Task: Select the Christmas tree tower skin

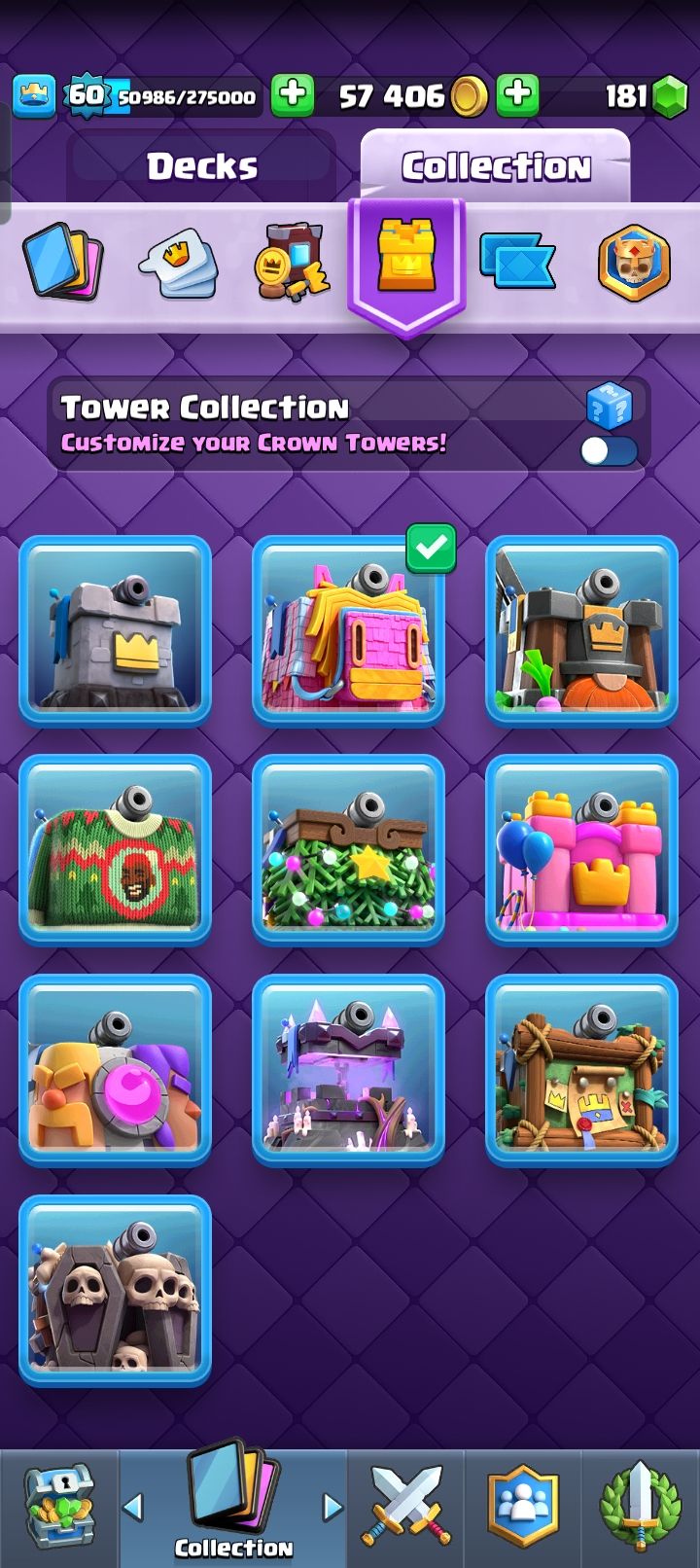Action: pyautogui.click(x=348, y=850)
